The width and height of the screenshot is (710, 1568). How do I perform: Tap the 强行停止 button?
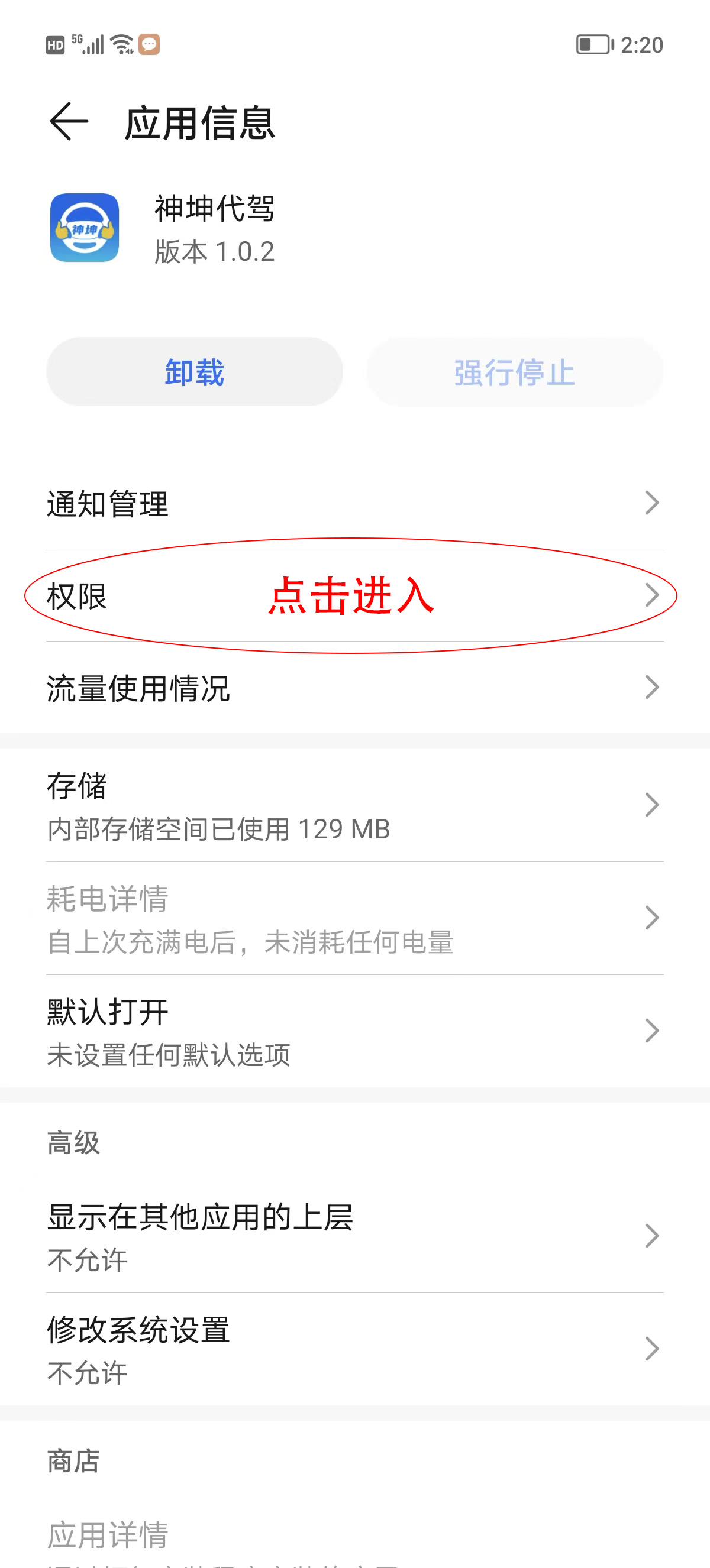click(515, 372)
